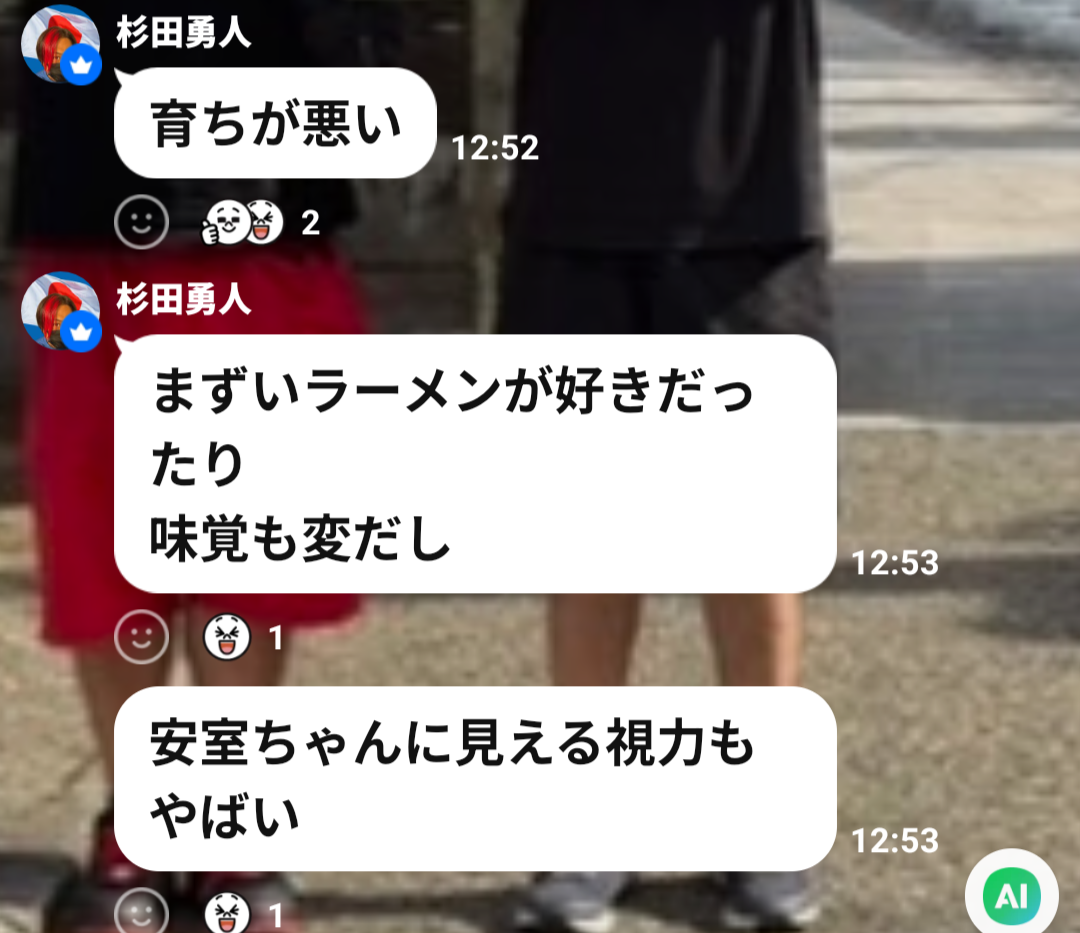Open the avatar beside the 育ちが悪い message
This screenshot has height=933, width=1080.
point(60,44)
